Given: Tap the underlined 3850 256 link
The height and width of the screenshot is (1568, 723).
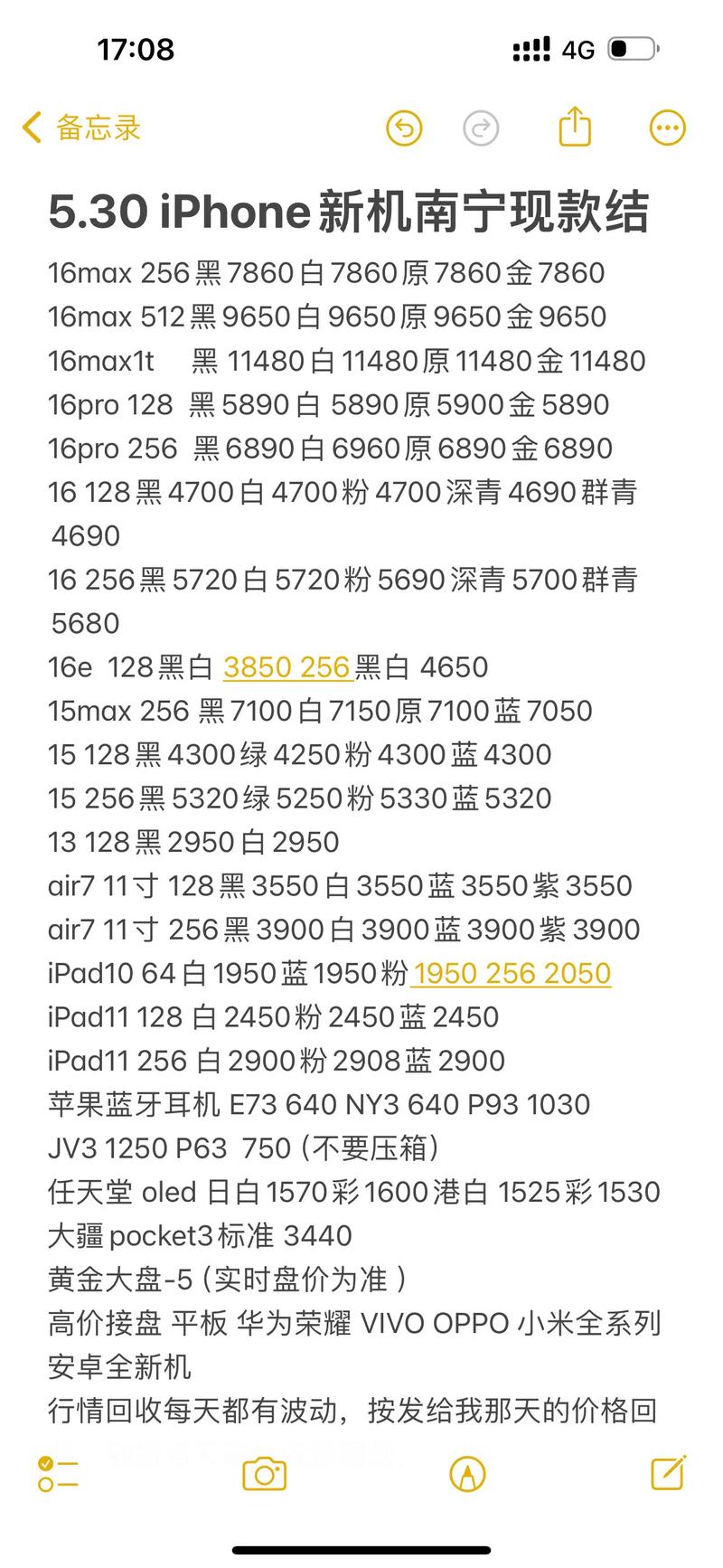Looking at the screenshot, I should [x=286, y=667].
